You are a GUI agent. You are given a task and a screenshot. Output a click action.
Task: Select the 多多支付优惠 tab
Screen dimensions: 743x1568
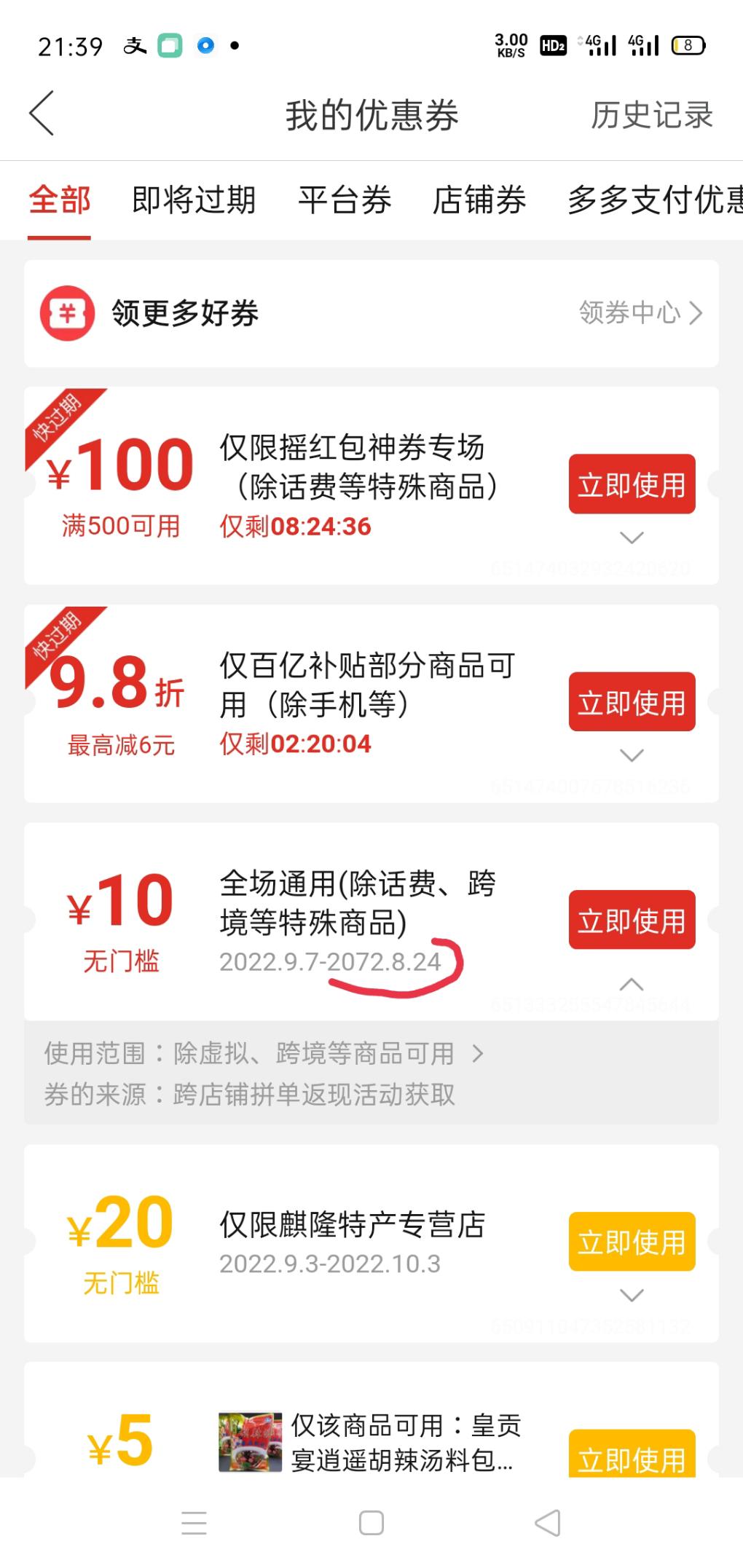click(x=654, y=200)
